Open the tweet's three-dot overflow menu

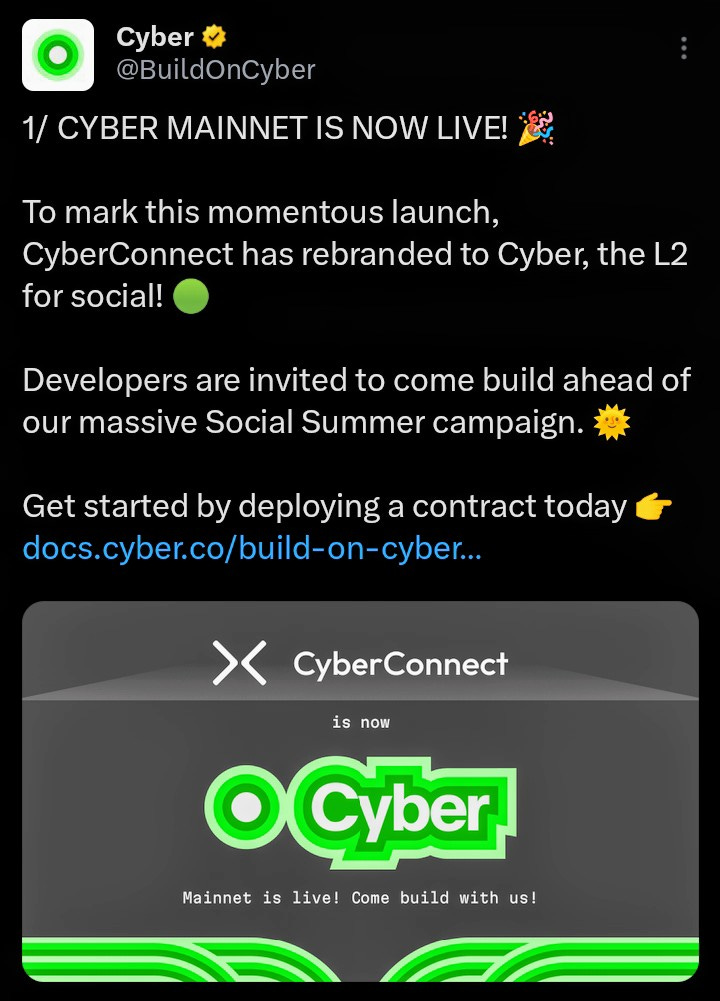click(684, 48)
